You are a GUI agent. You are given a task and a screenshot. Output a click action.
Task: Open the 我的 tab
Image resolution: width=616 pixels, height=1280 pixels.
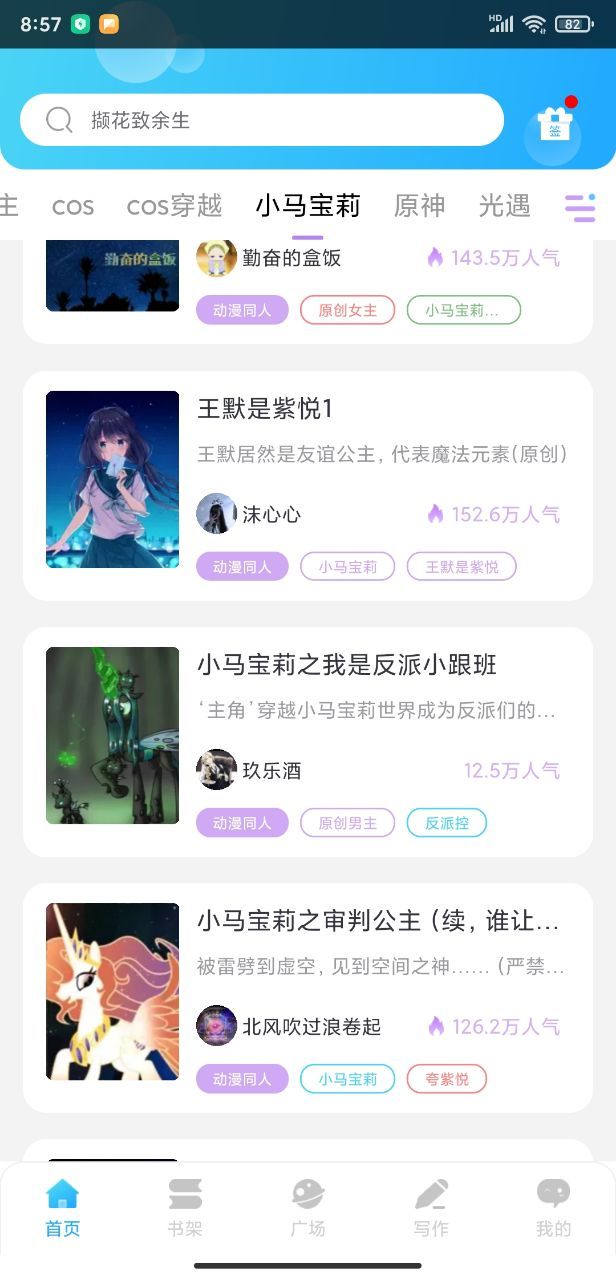pos(553,1208)
